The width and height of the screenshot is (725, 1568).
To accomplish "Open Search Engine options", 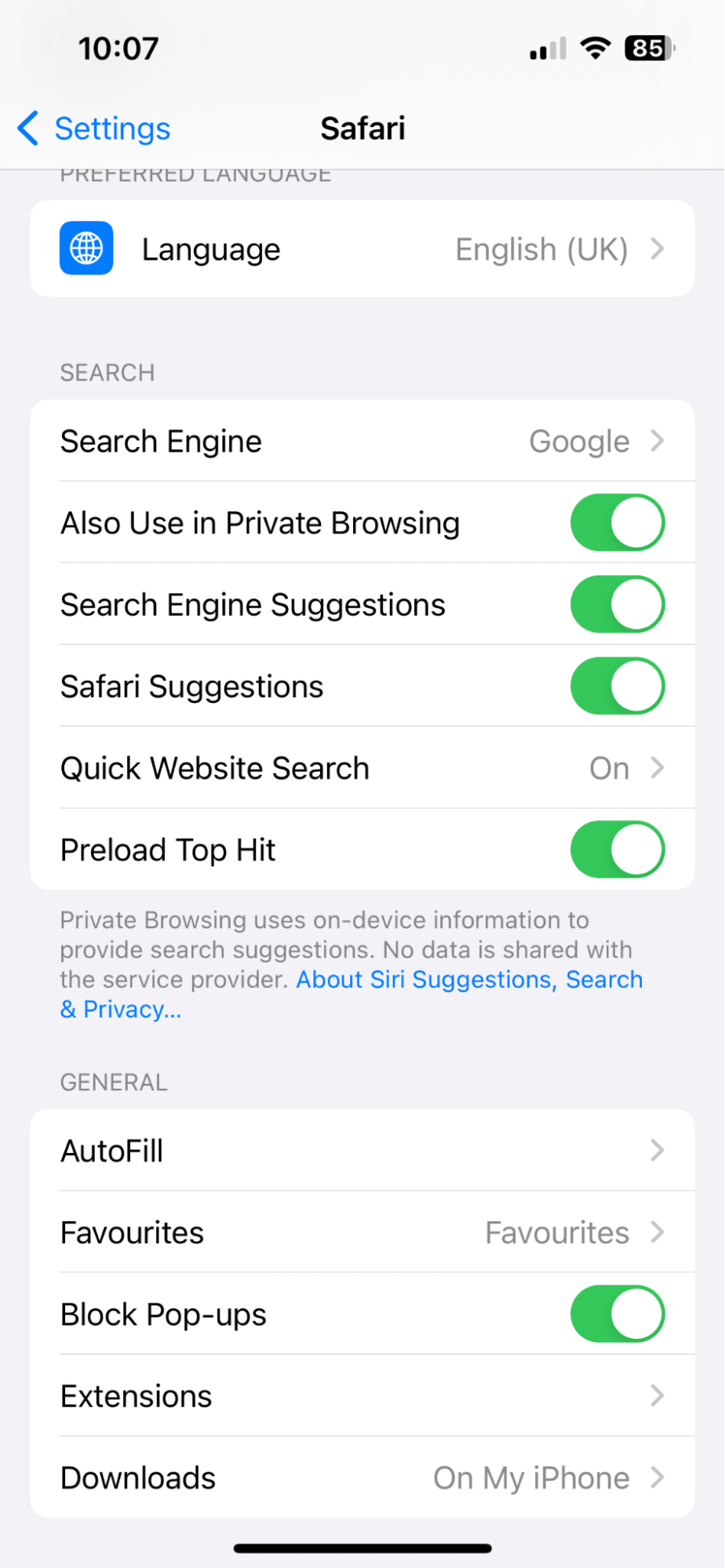I will [x=362, y=442].
